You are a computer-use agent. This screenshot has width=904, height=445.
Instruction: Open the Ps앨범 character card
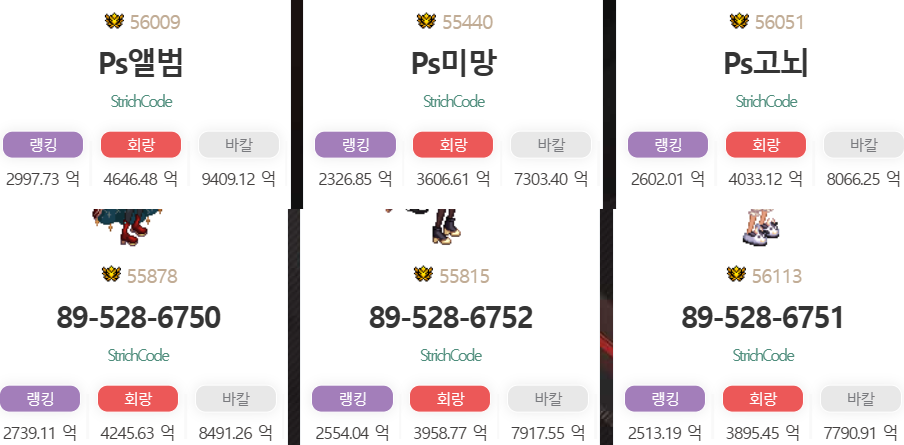[x=141, y=64]
